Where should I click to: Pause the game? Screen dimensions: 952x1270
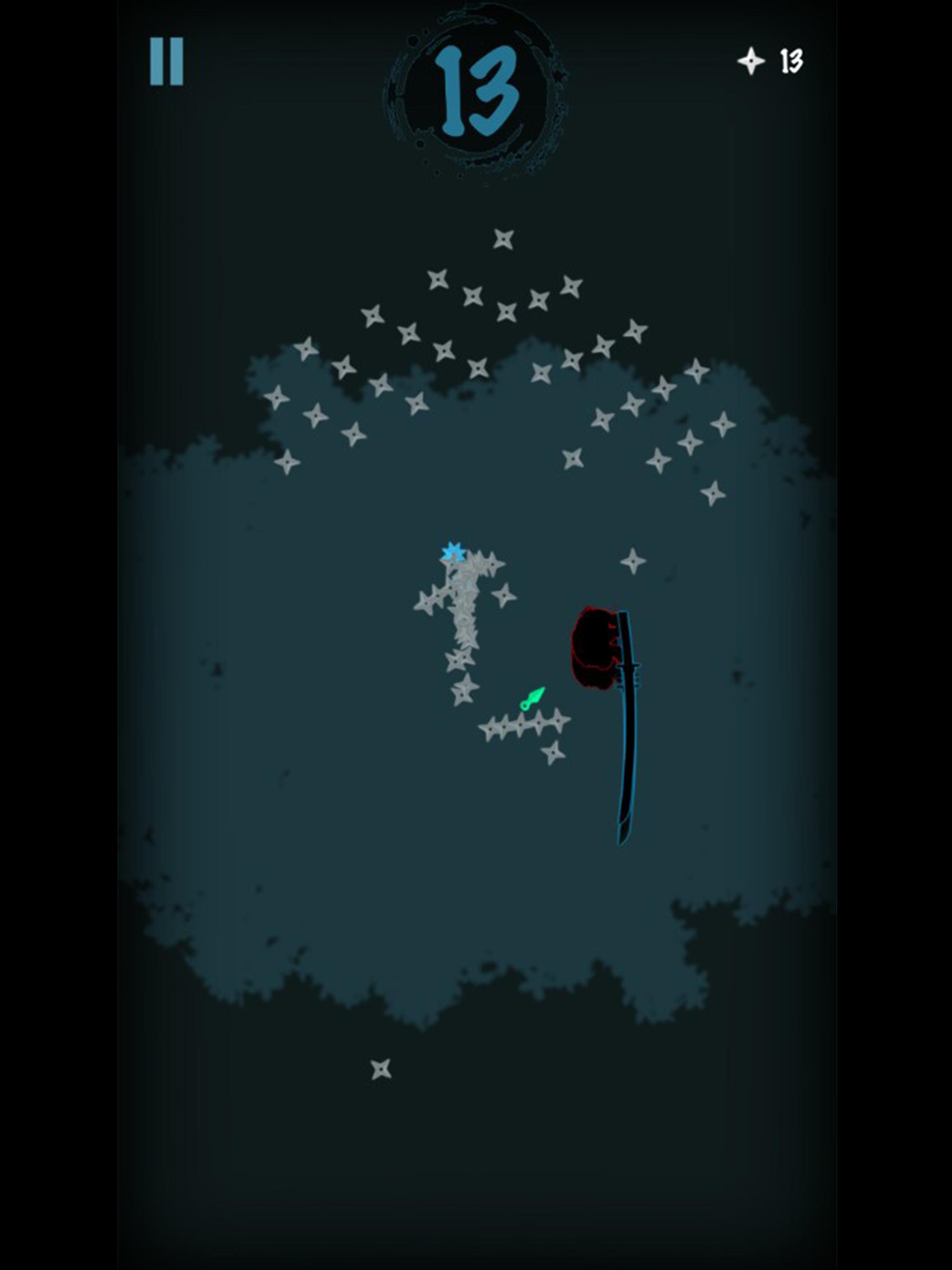(x=166, y=61)
